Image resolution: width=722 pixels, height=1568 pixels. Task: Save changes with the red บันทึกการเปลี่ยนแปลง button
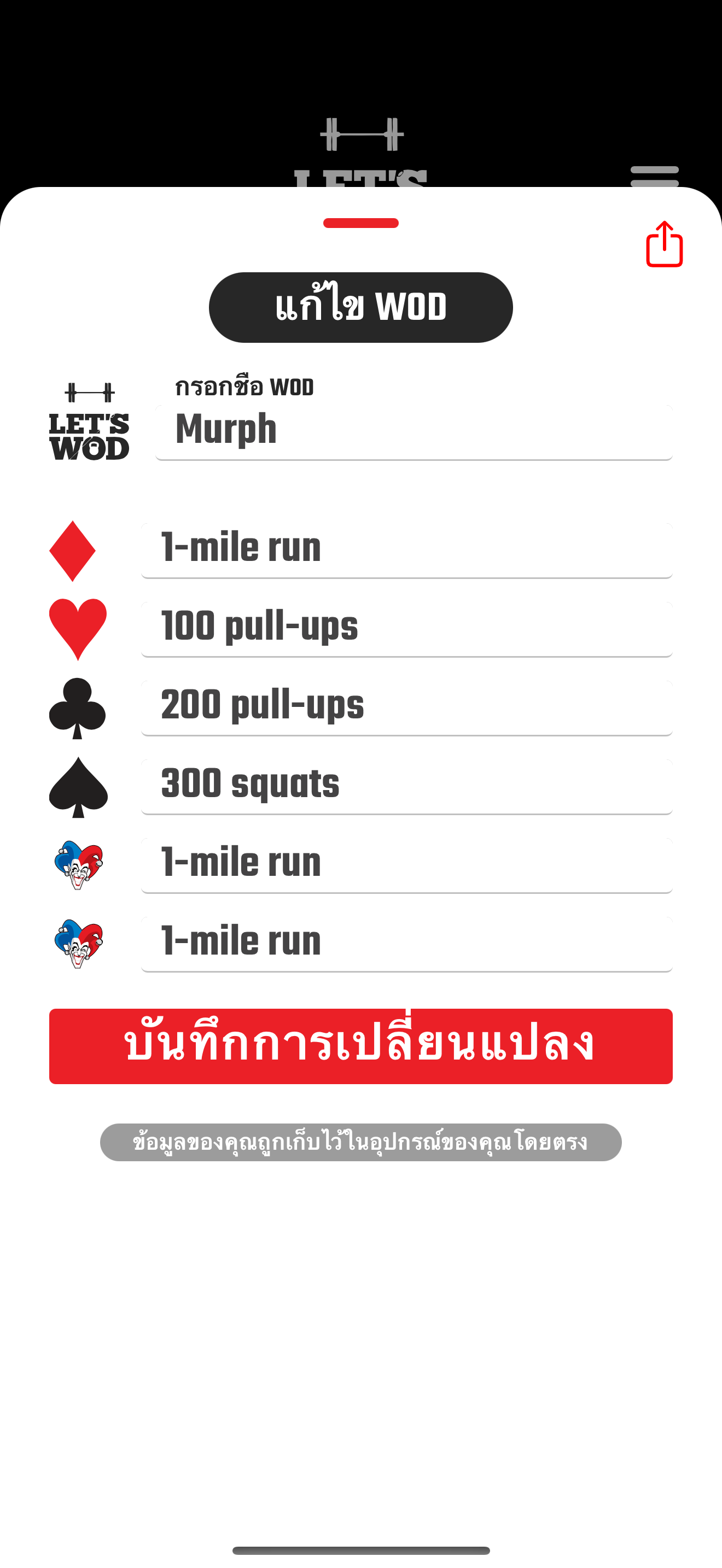(x=360, y=1046)
